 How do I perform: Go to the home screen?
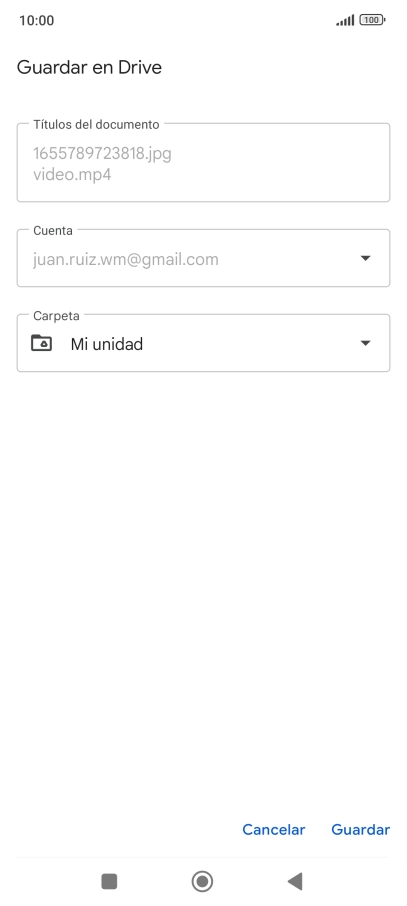point(202,881)
